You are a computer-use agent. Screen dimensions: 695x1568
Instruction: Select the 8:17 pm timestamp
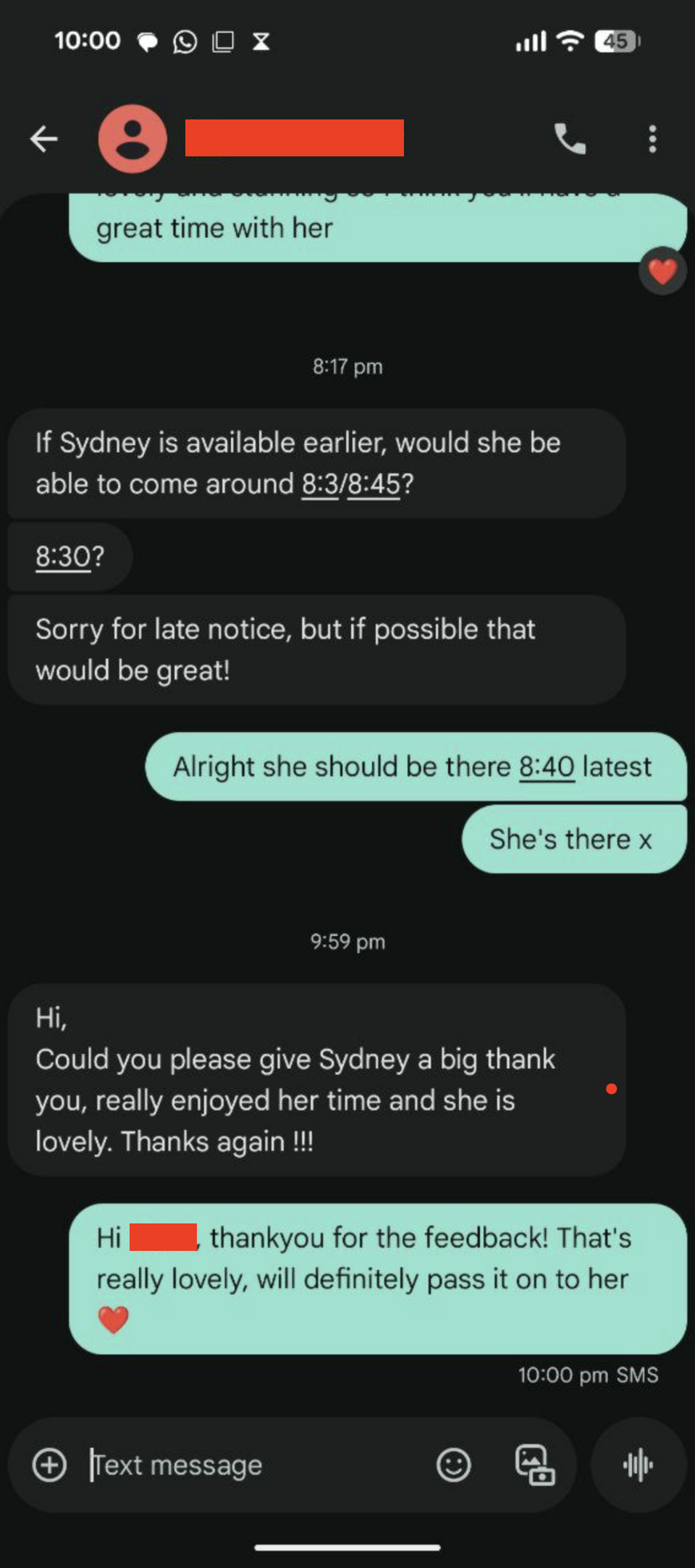(x=347, y=366)
